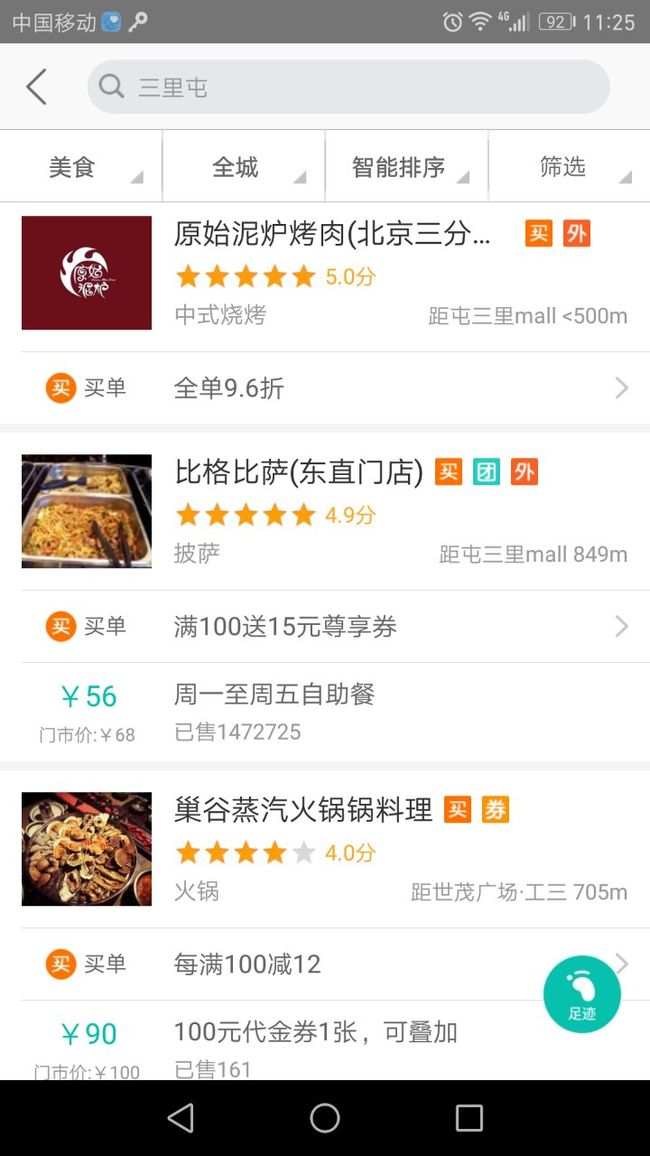Select the 周一至周五自助餐 ¥56 deal
The image size is (650, 1156).
pyautogui.click(x=325, y=712)
